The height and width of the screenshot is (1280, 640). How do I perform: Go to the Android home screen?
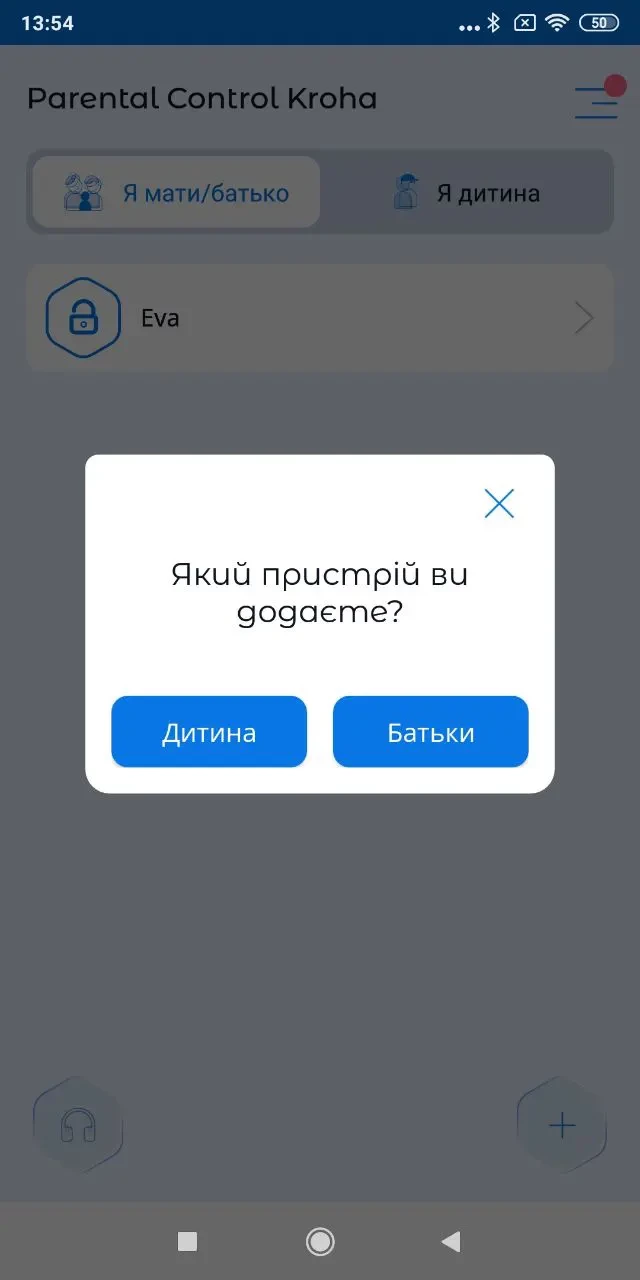320,1242
